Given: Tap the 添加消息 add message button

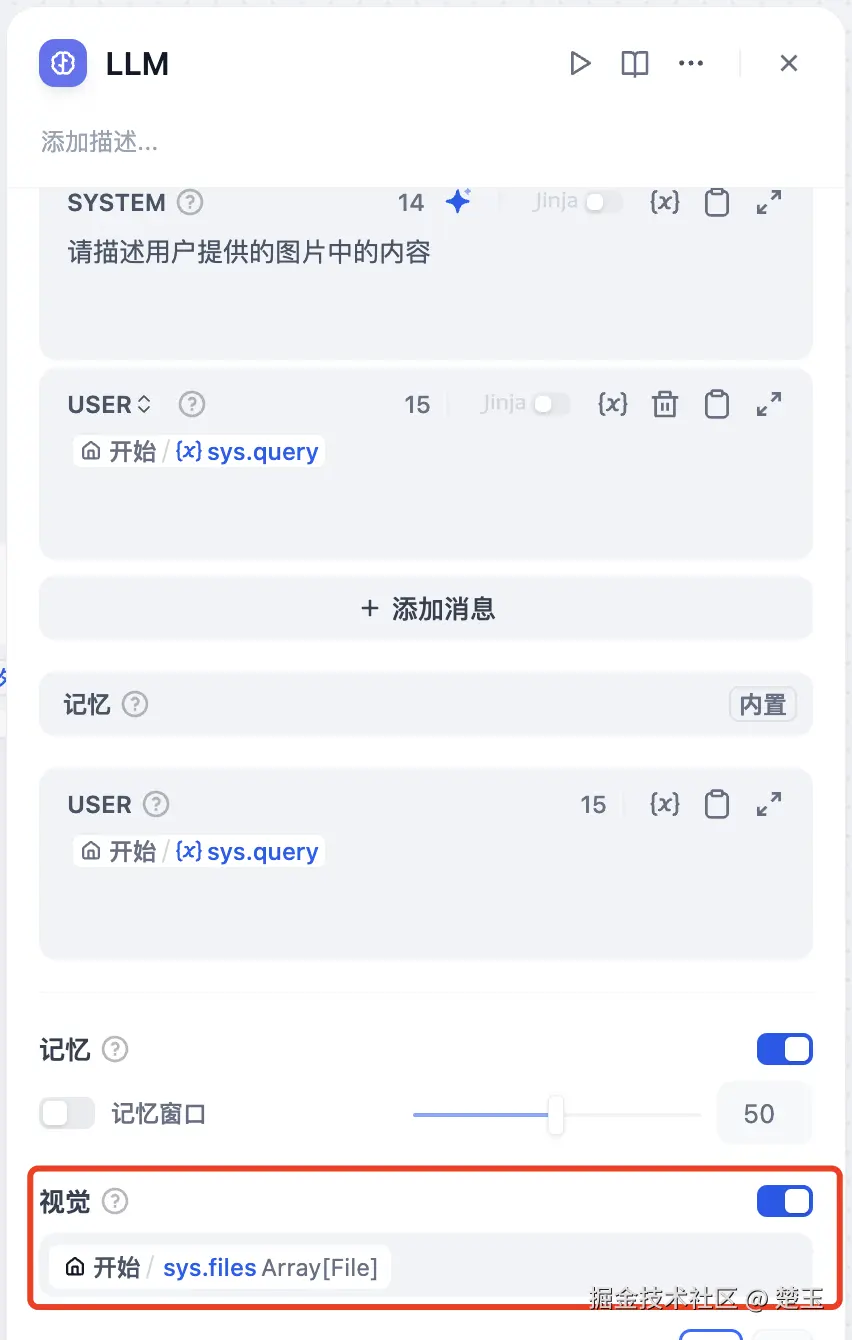Looking at the screenshot, I should (x=426, y=609).
